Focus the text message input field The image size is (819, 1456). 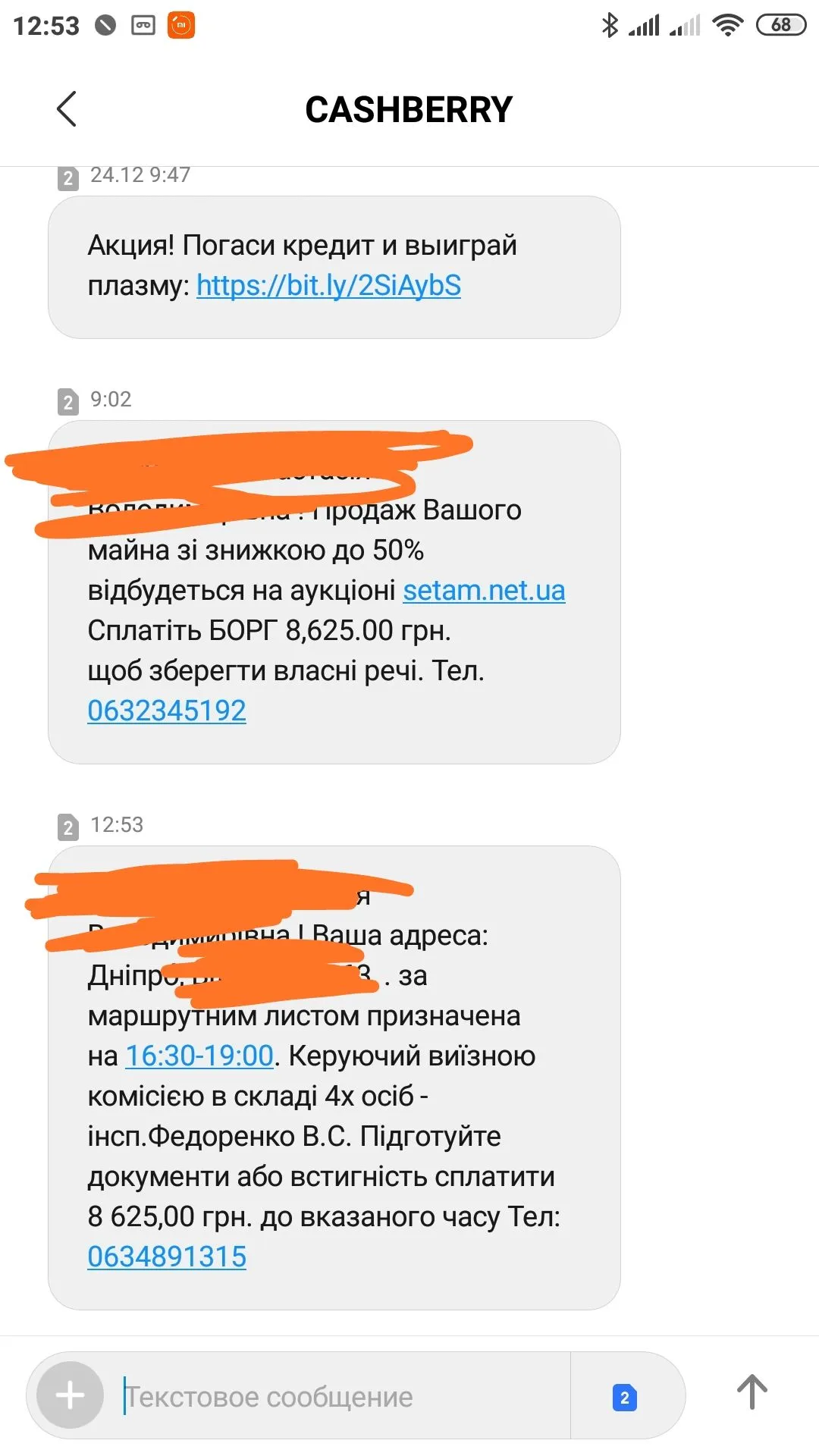pos(341,1397)
